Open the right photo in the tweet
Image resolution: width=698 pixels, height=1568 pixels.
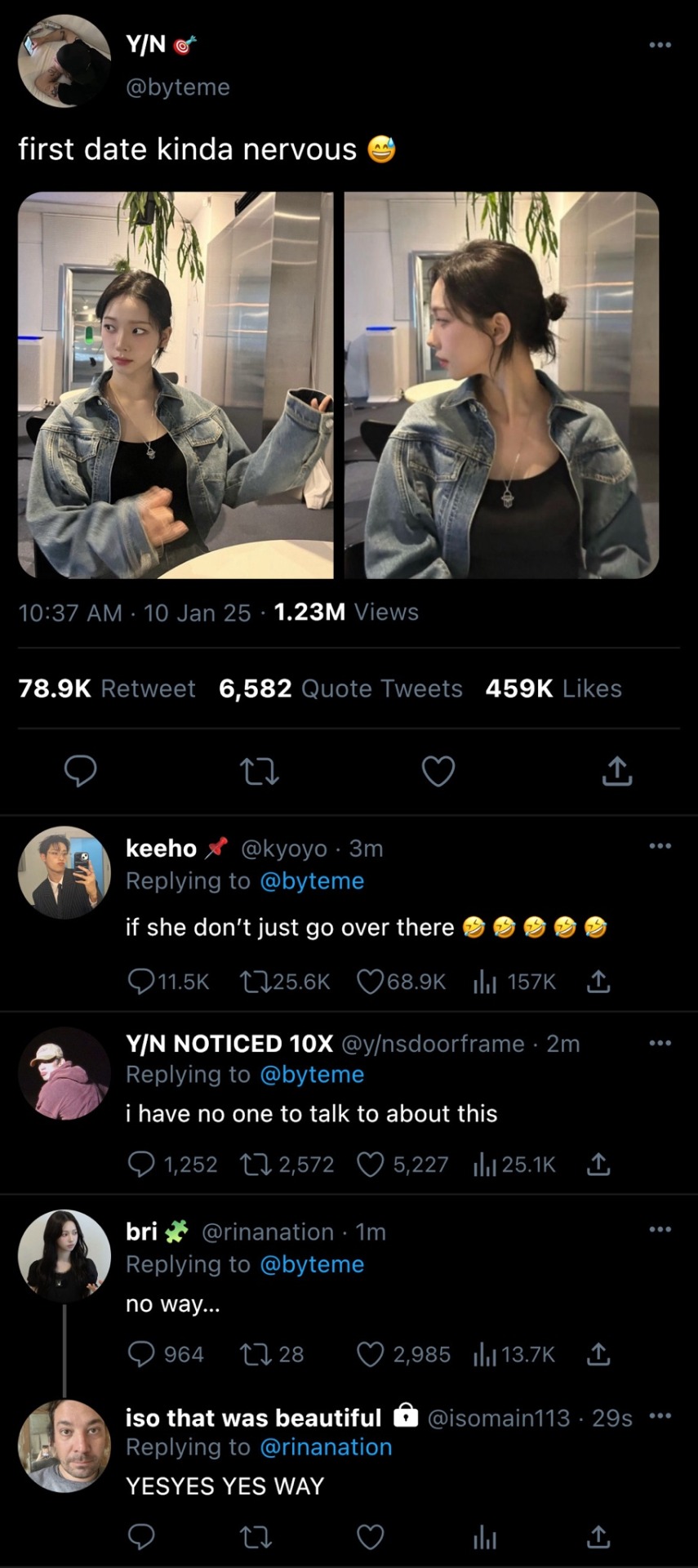pyautogui.click(x=501, y=385)
